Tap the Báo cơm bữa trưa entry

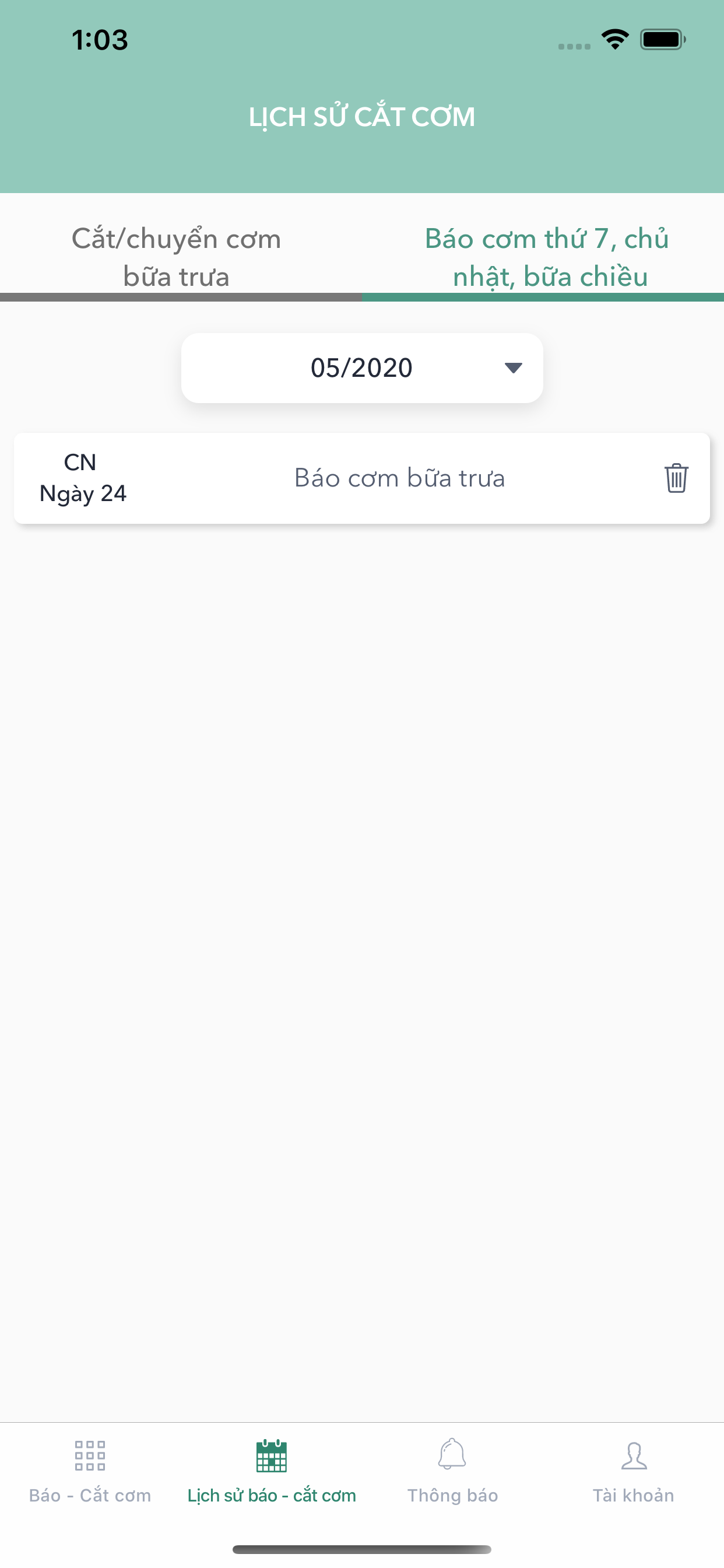point(399,478)
